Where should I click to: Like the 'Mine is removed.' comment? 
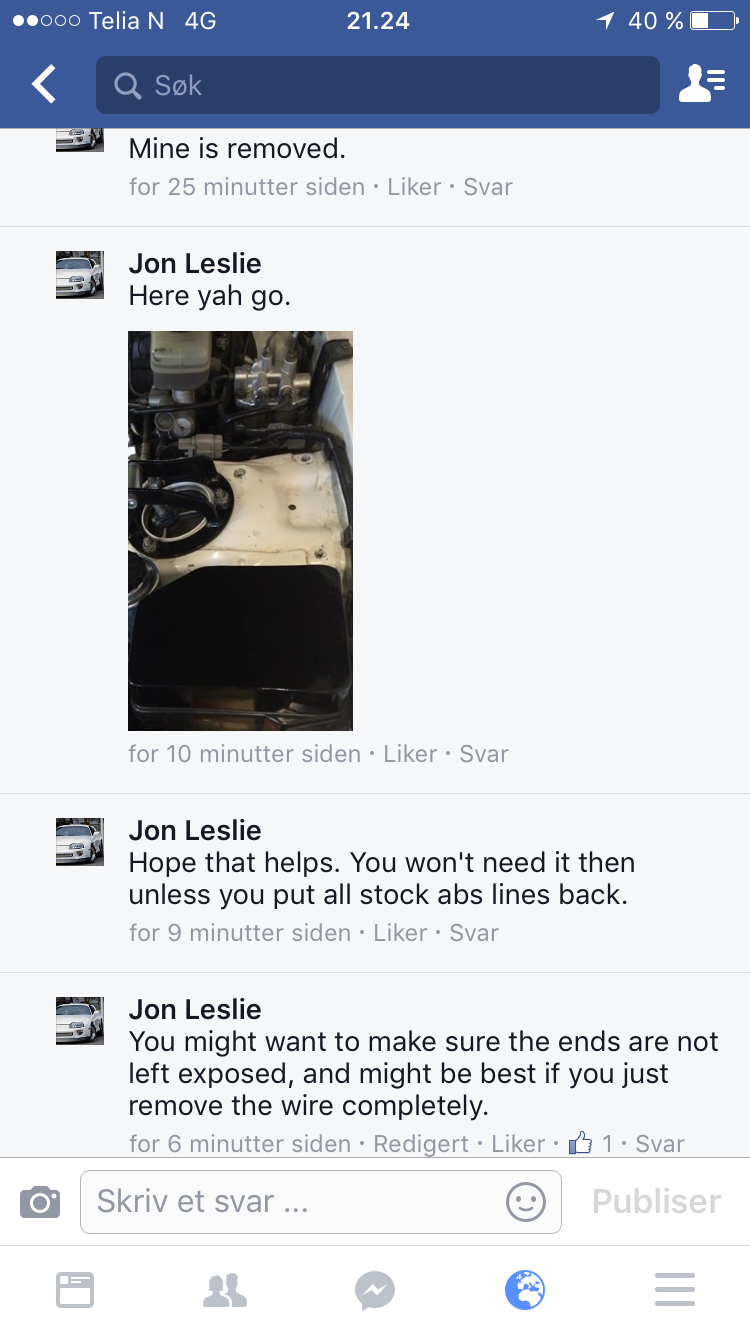click(414, 187)
